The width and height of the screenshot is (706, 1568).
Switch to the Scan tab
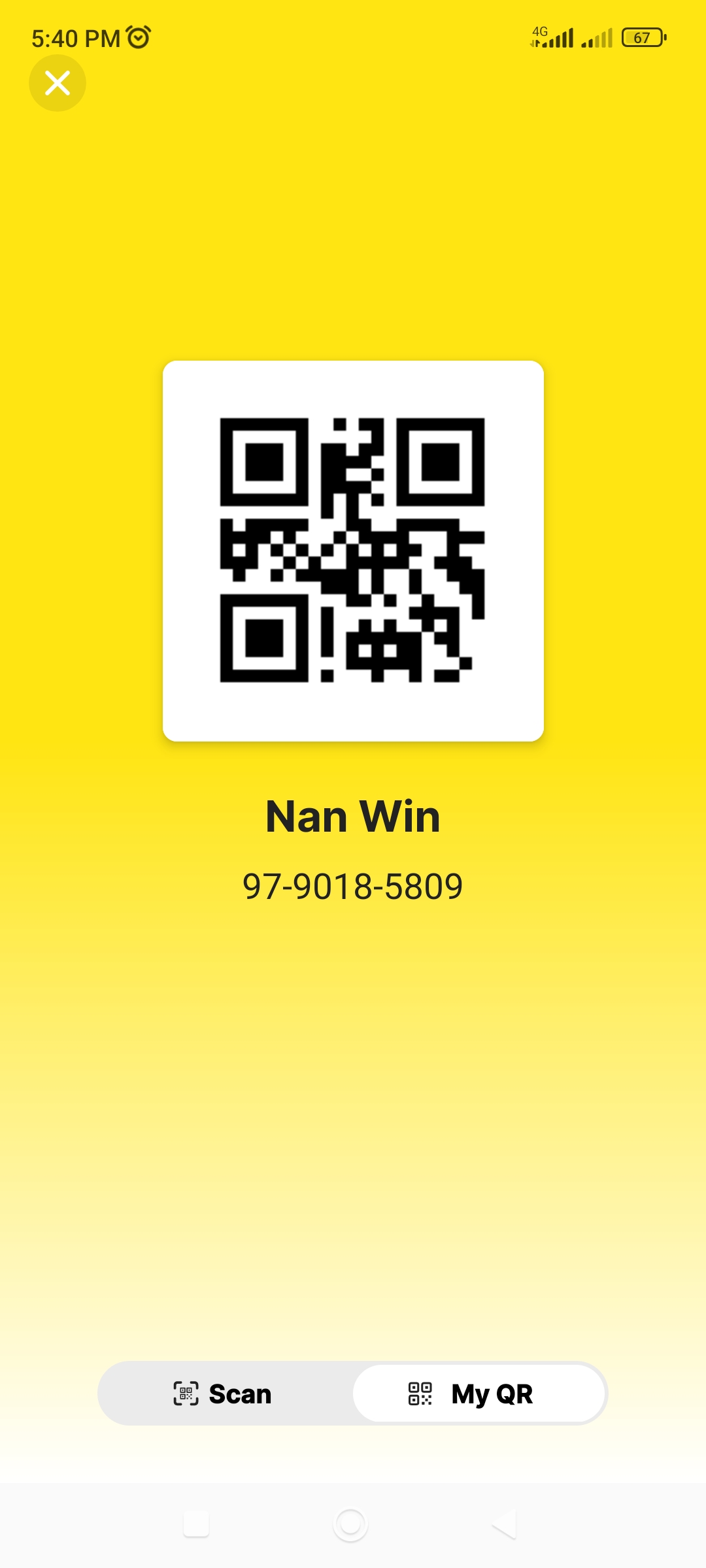(x=224, y=1394)
